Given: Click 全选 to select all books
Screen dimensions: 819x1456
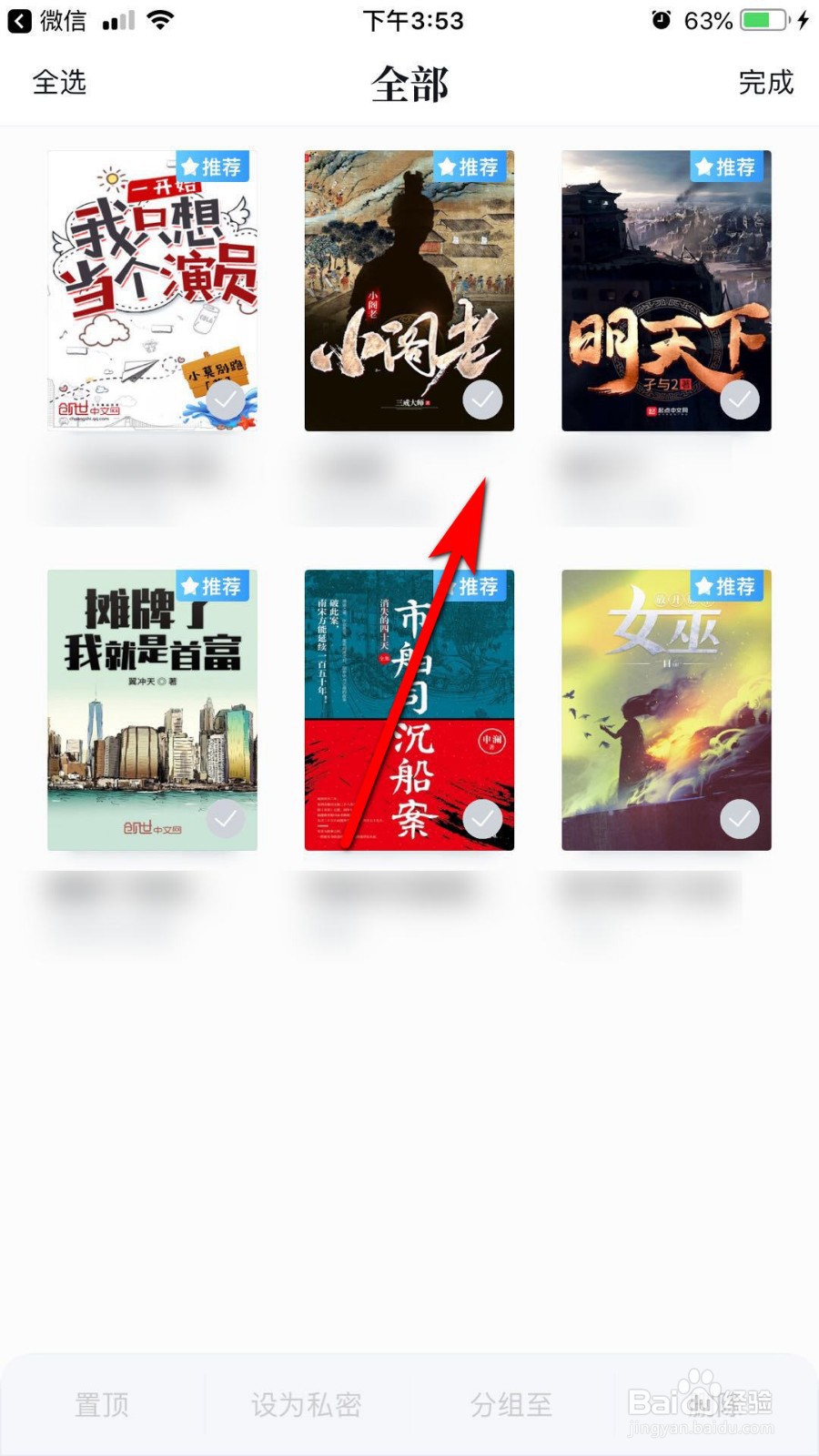Looking at the screenshot, I should pos(59,83).
